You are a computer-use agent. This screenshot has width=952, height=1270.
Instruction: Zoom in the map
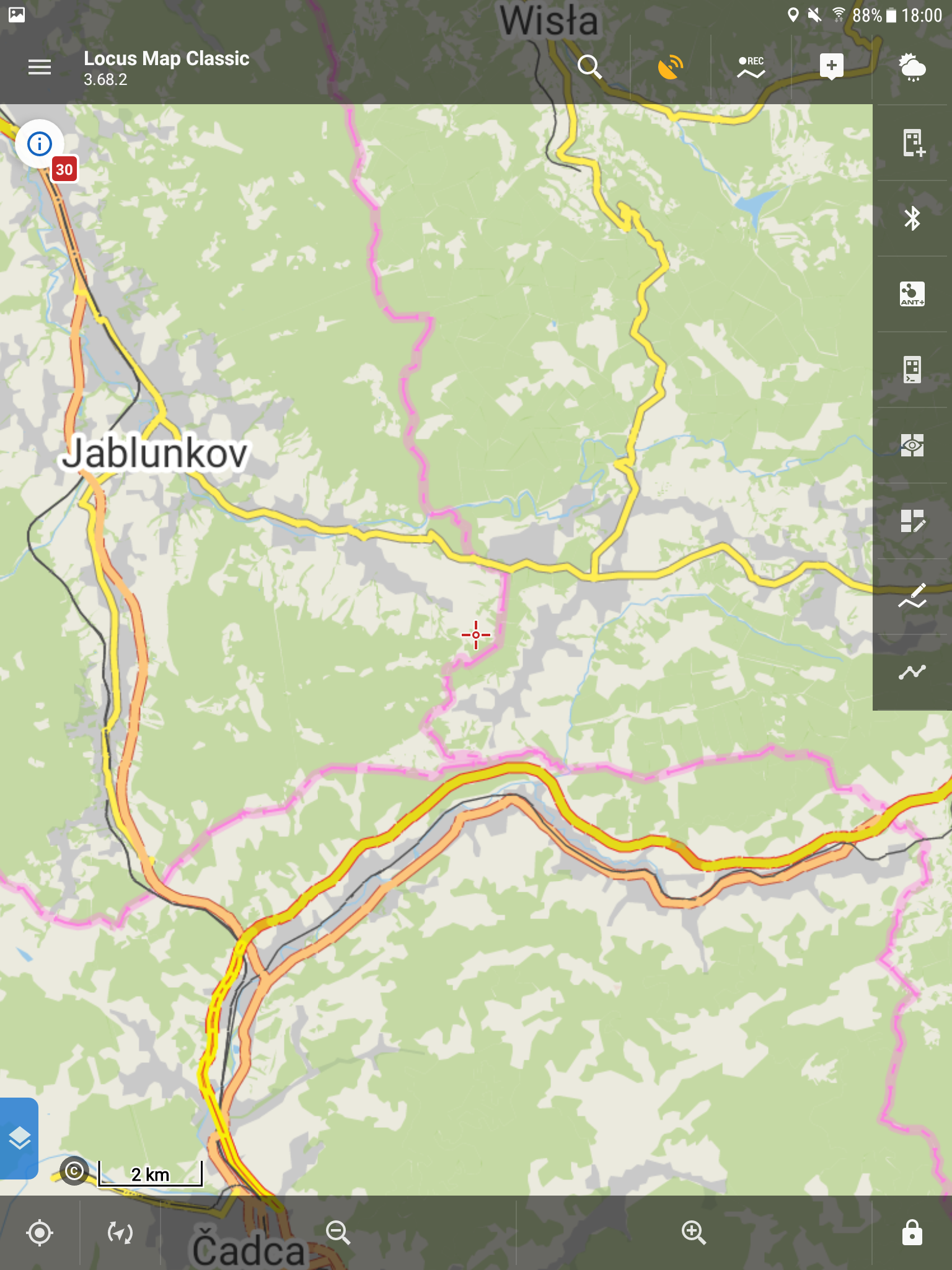click(x=694, y=1233)
